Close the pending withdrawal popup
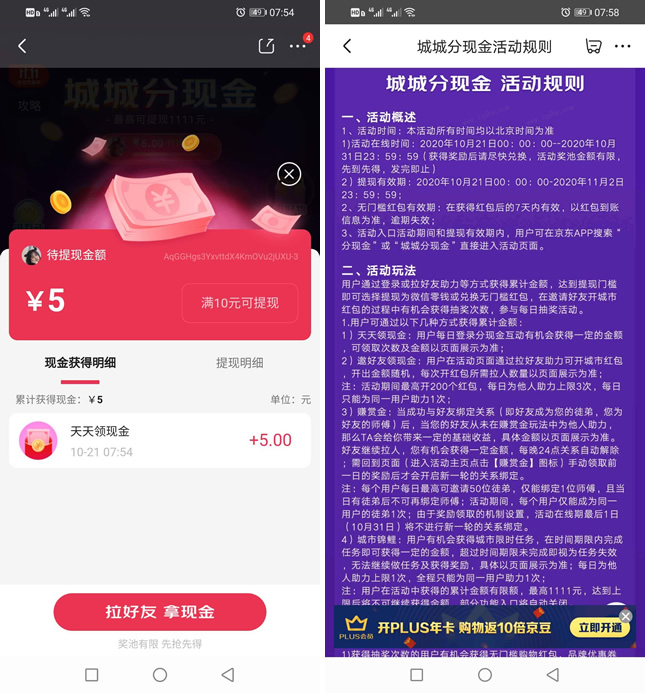645x693 pixels. [x=289, y=175]
